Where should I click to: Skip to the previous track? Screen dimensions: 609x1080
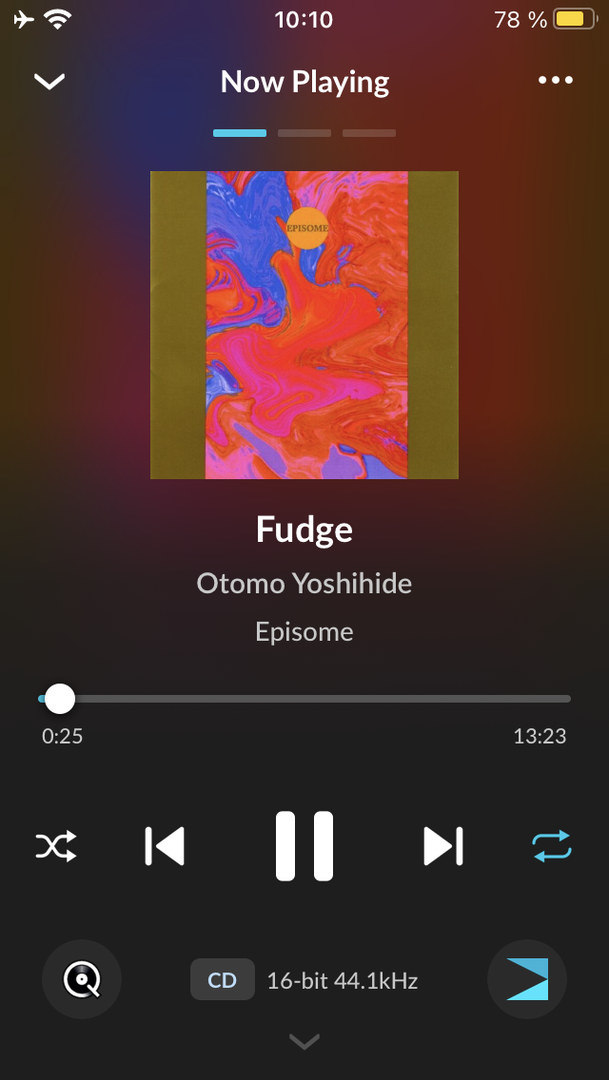click(x=165, y=846)
